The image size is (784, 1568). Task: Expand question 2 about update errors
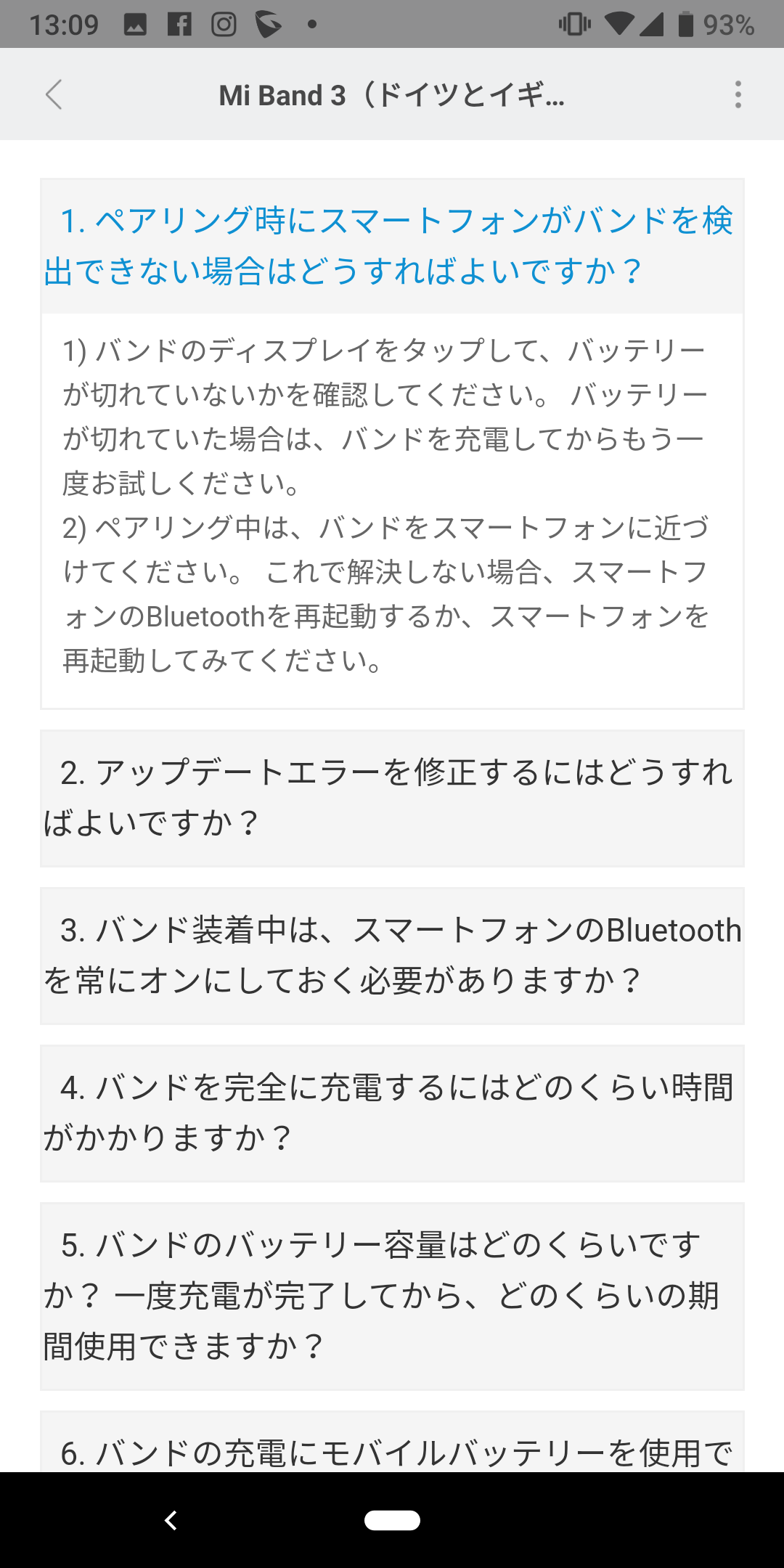pyautogui.click(x=392, y=799)
